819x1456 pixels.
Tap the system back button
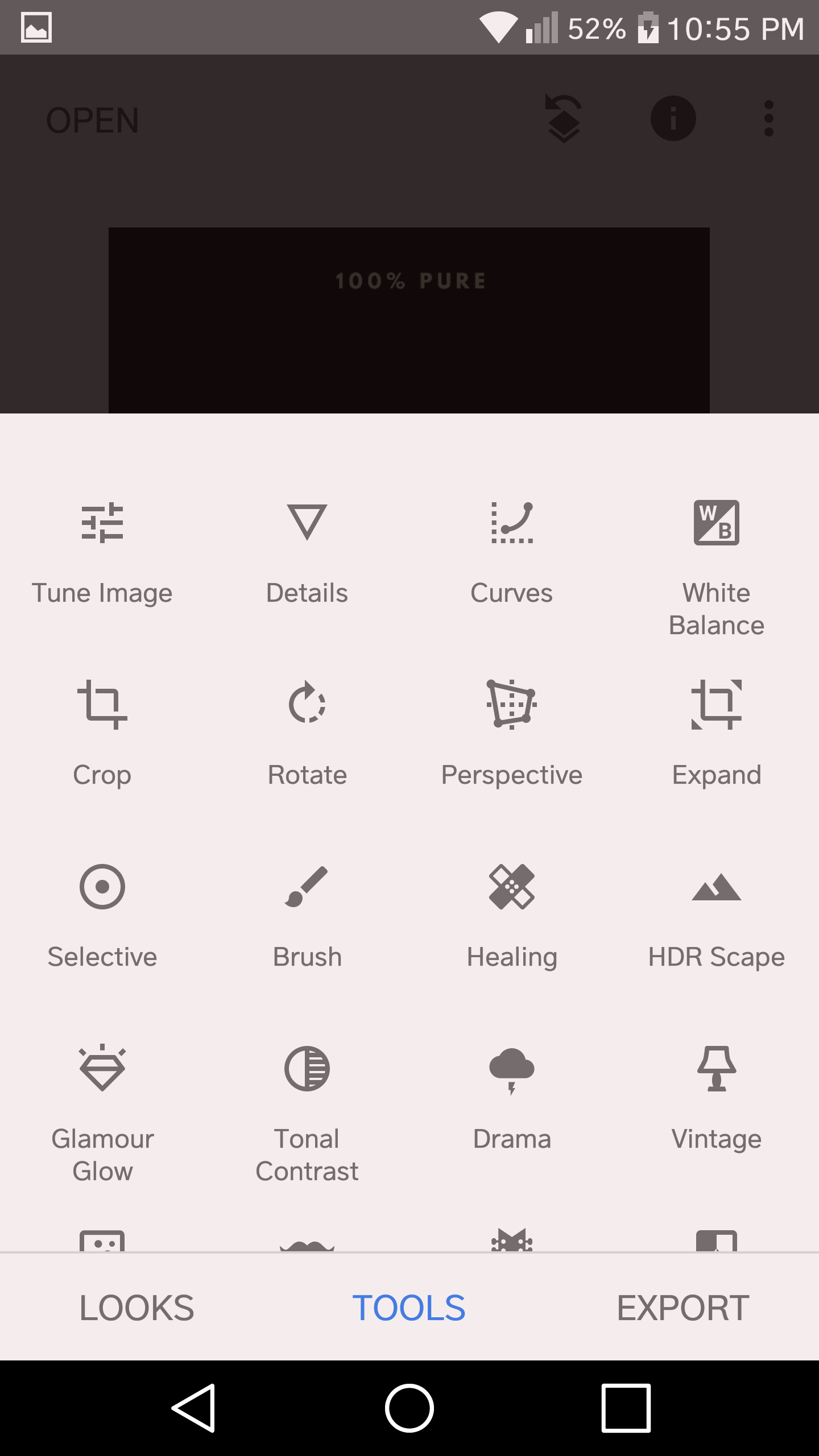coord(194,1408)
